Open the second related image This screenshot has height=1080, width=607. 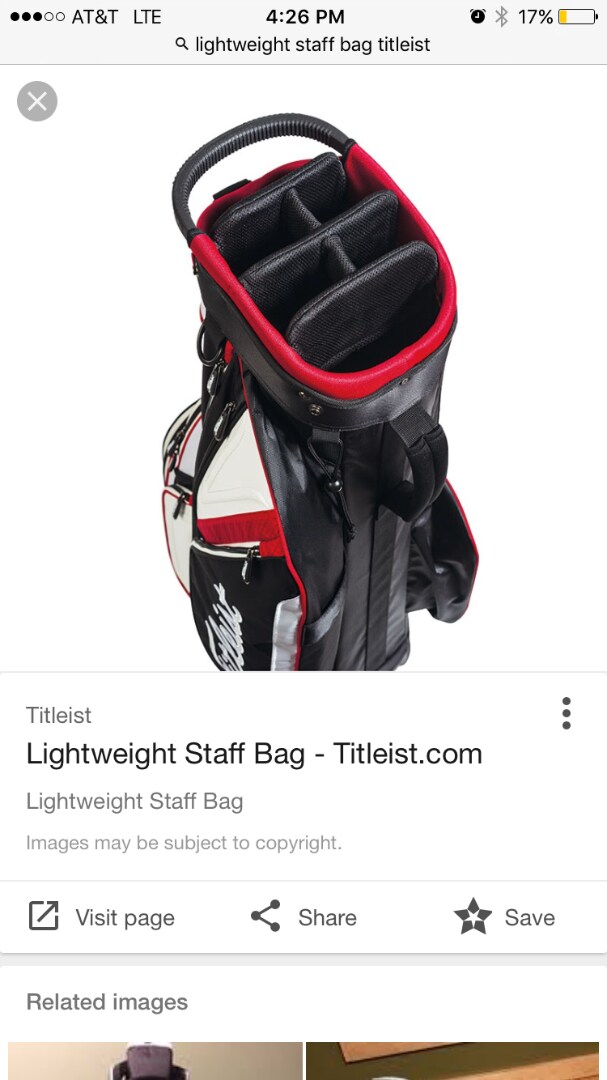point(455,1060)
